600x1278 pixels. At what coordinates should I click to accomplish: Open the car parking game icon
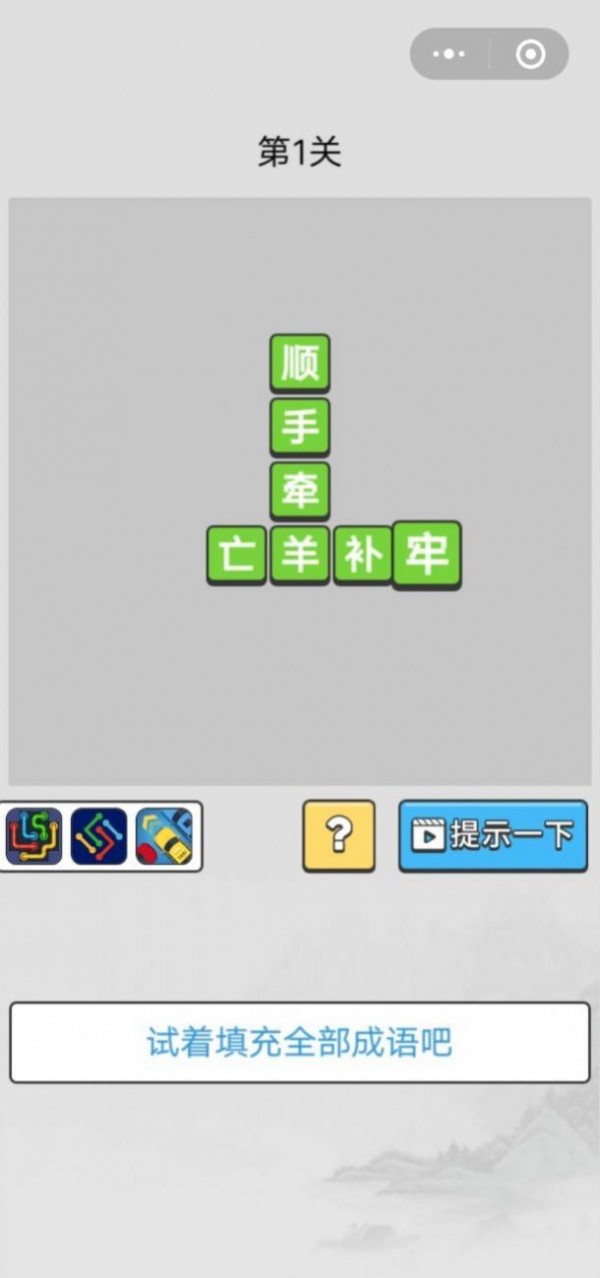163,836
